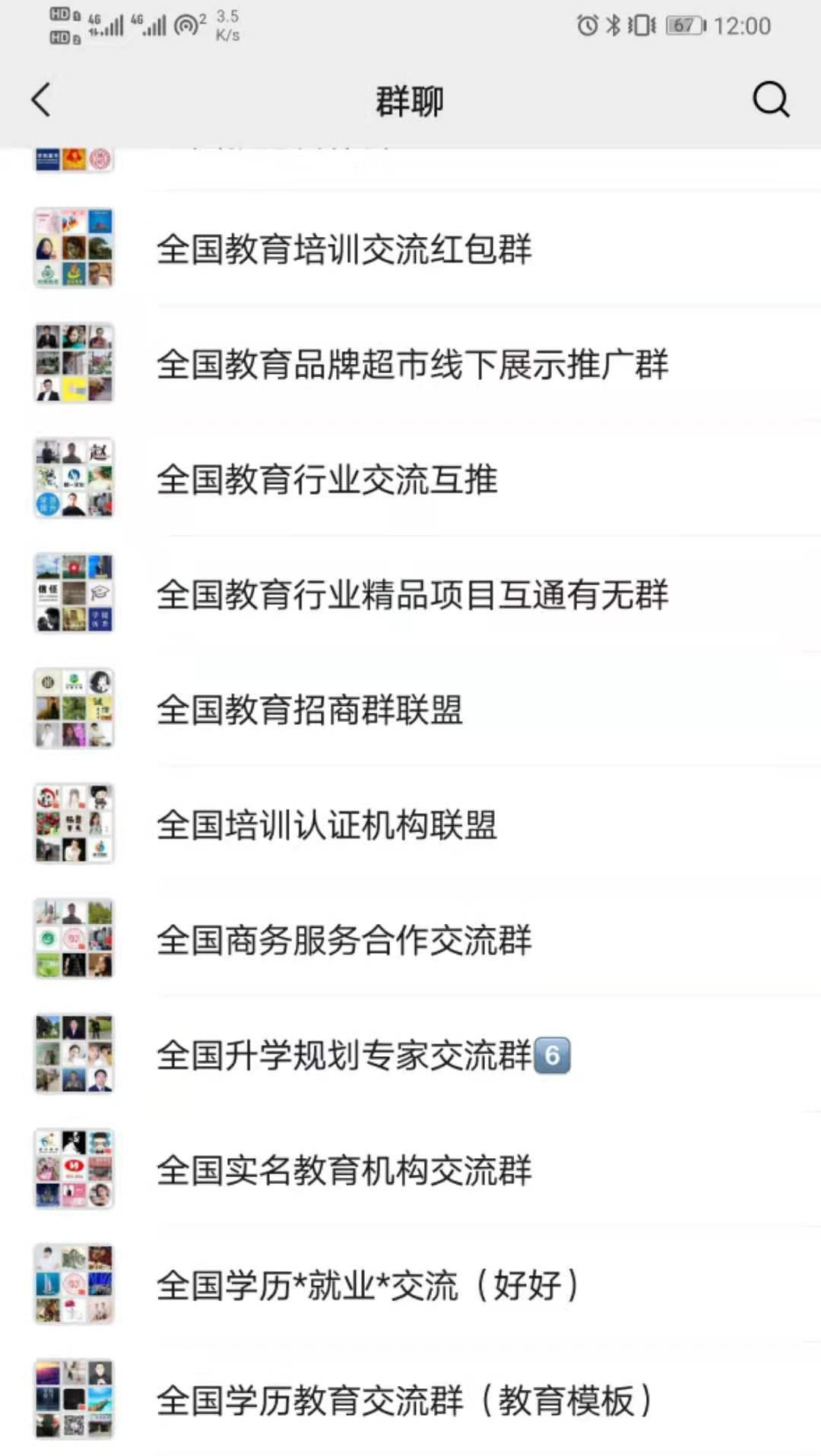This screenshot has width=821, height=1456.
Task: Open the 全国培训认证机构联盟 group chat
Action: pos(325,825)
